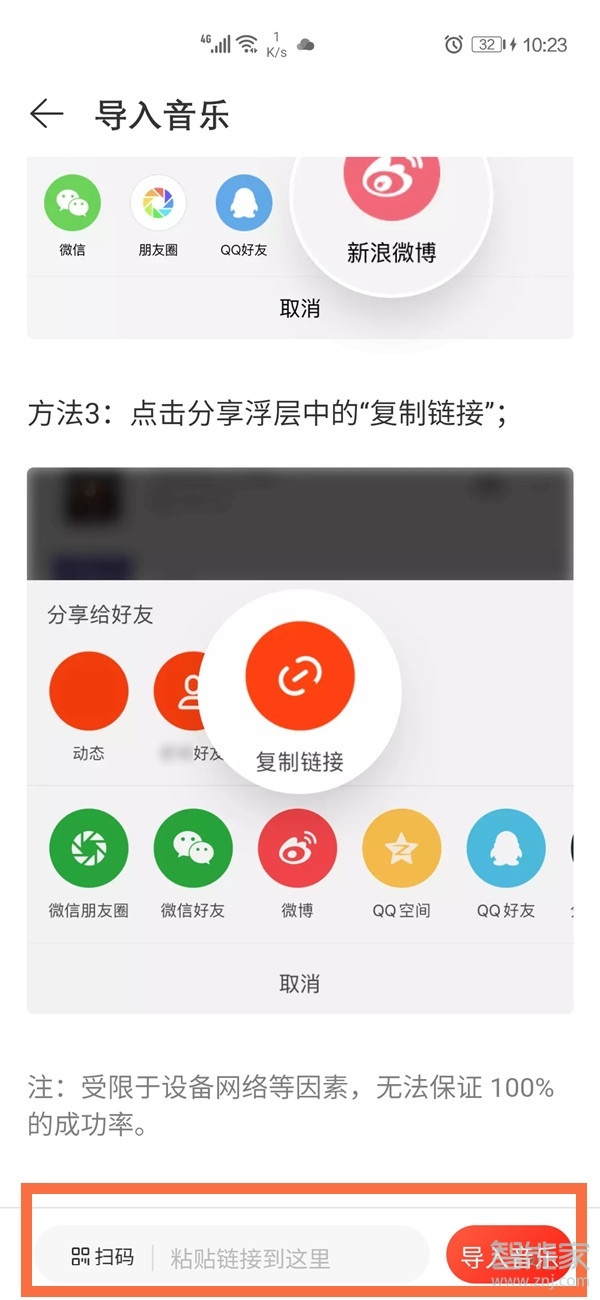
Task: Tap the 扫码 scan code button
Action: pyautogui.click(x=102, y=1256)
